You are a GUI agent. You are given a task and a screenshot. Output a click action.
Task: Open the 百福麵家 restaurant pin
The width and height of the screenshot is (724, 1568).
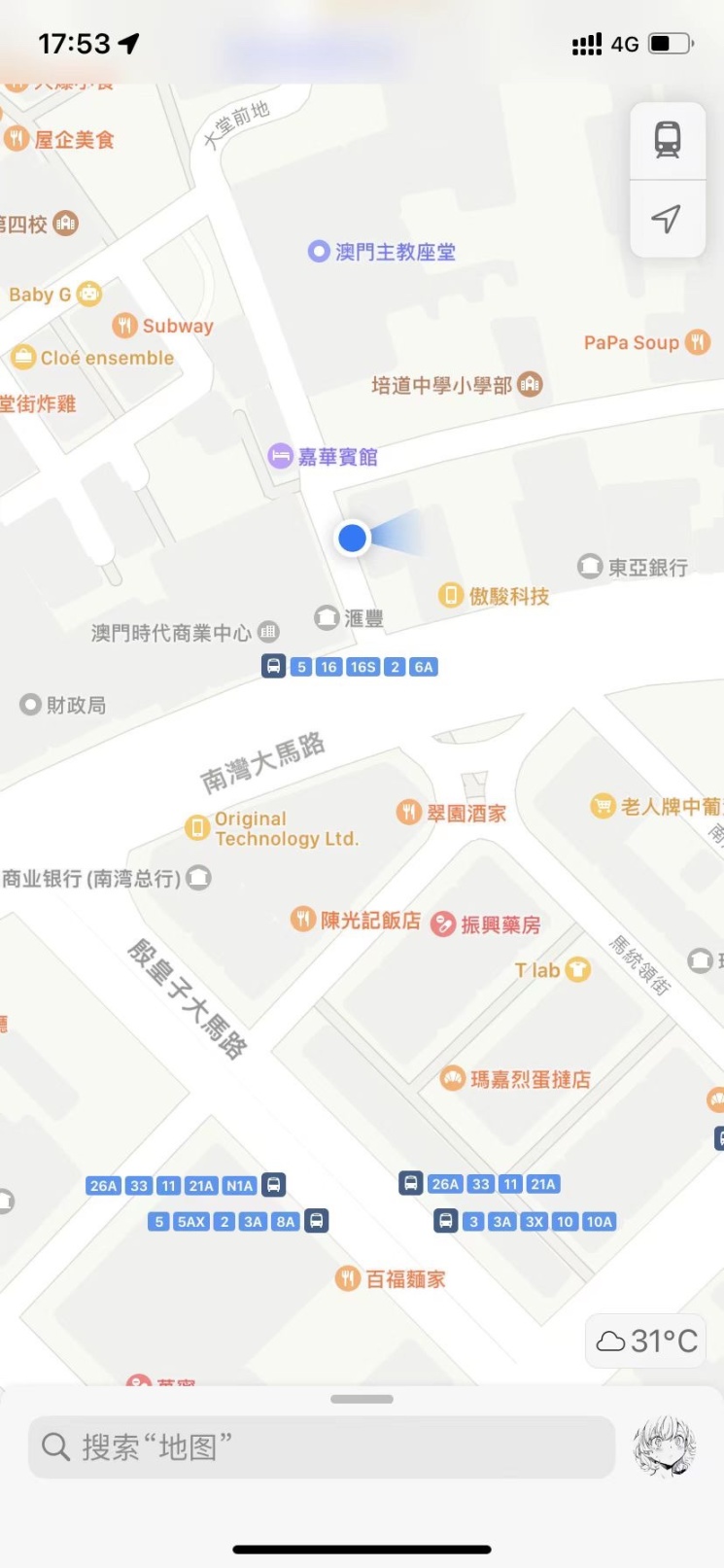coord(348,1279)
